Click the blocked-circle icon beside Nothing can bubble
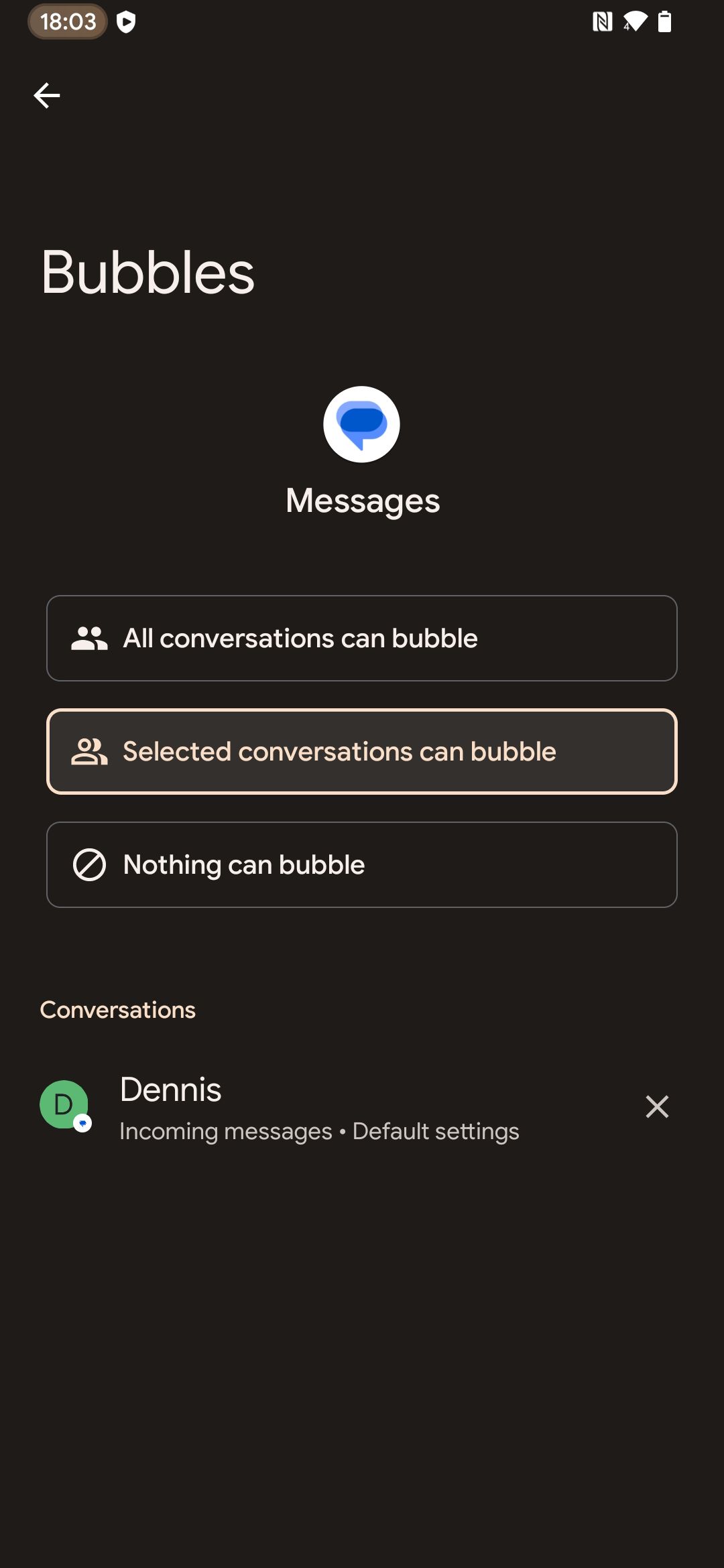Screen dimensions: 724x1568 (x=88, y=864)
